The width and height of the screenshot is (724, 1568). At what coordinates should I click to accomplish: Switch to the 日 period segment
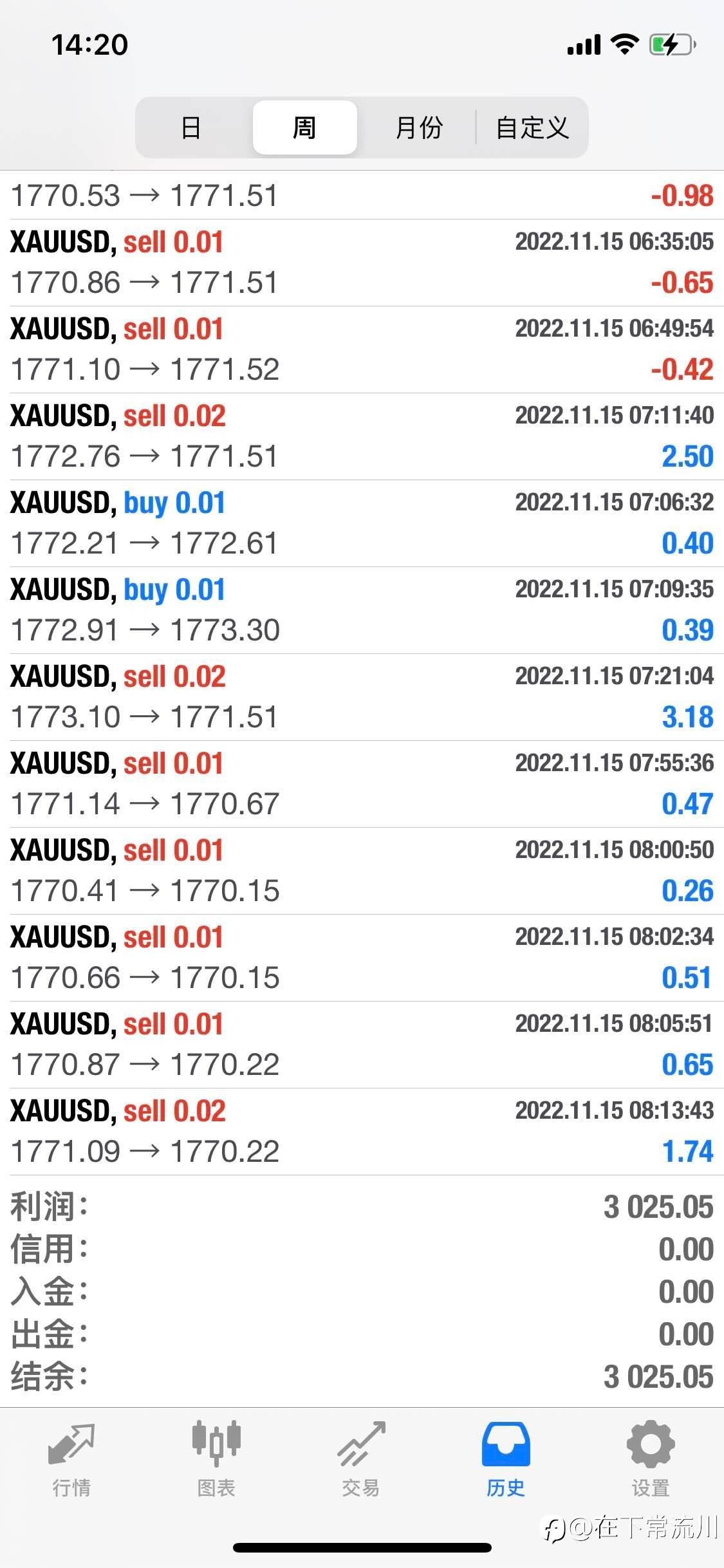coord(191,127)
